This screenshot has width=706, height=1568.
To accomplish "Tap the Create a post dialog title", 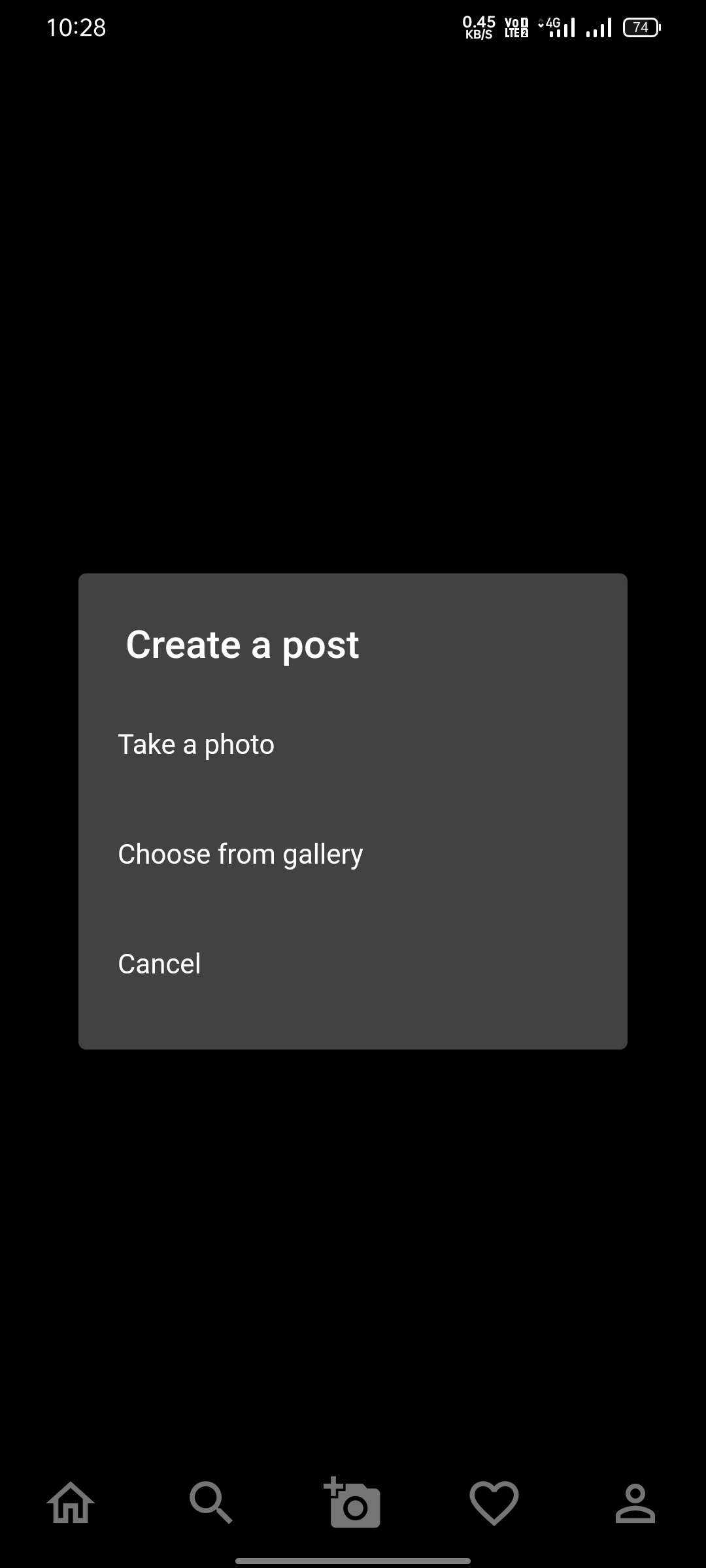I will (242, 644).
